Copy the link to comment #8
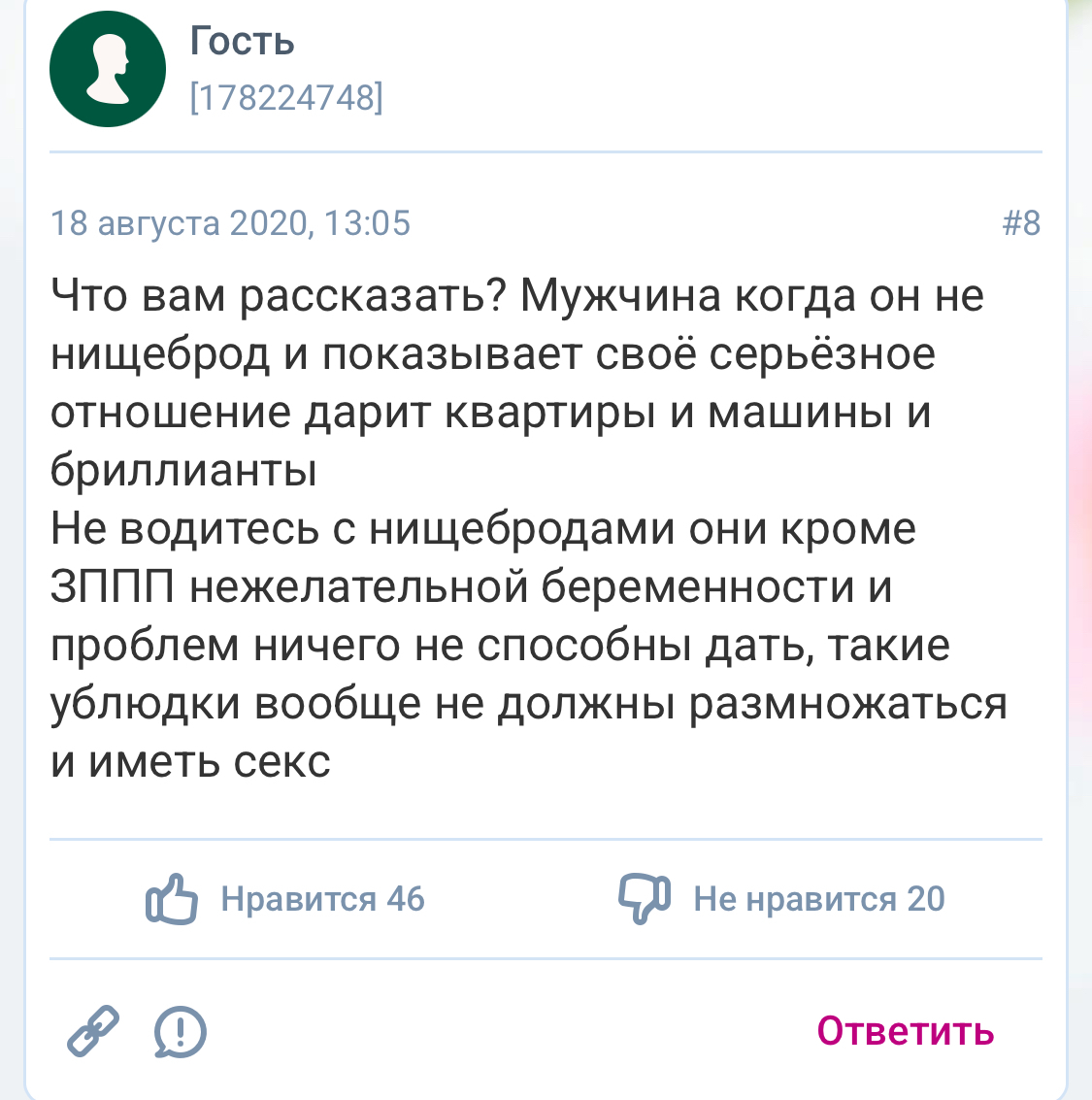Viewport: 1092px width, 1100px height. click(x=93, y=1031)
